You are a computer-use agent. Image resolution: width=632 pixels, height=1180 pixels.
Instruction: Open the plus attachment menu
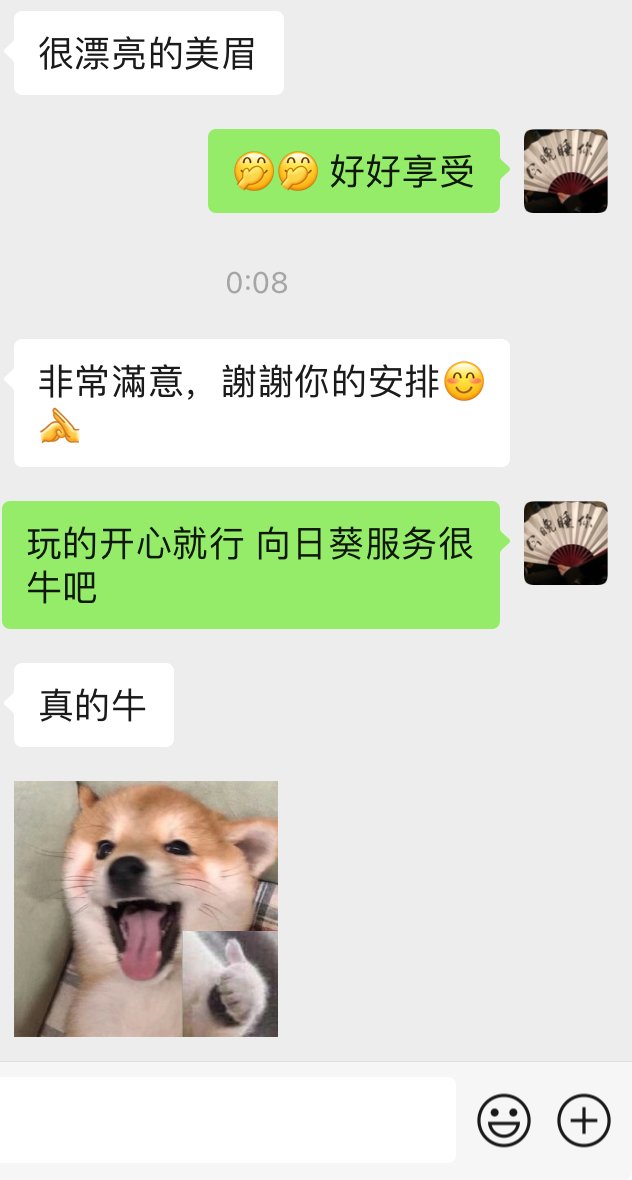(584, 1120)
